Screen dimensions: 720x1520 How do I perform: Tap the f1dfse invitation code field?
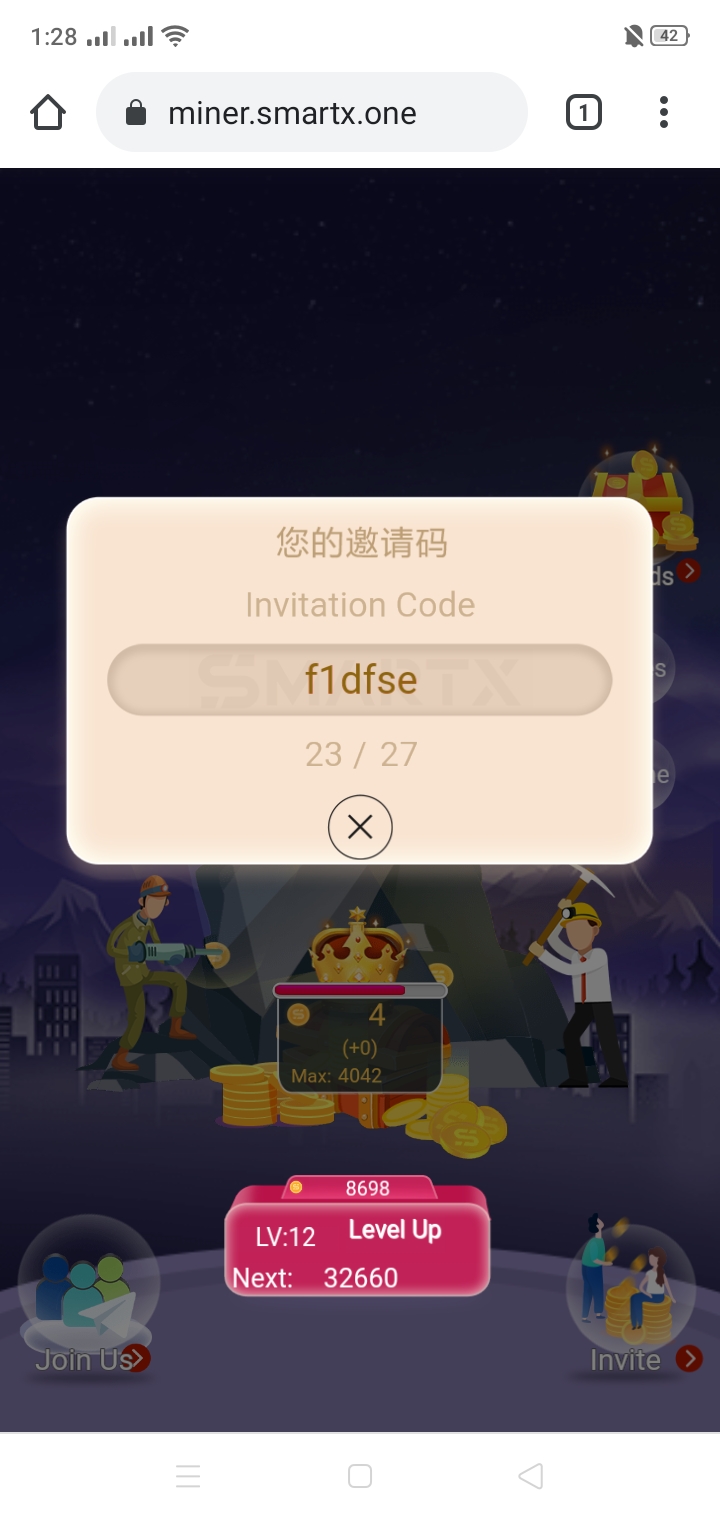pyautogui.click(x=360, y=680)
